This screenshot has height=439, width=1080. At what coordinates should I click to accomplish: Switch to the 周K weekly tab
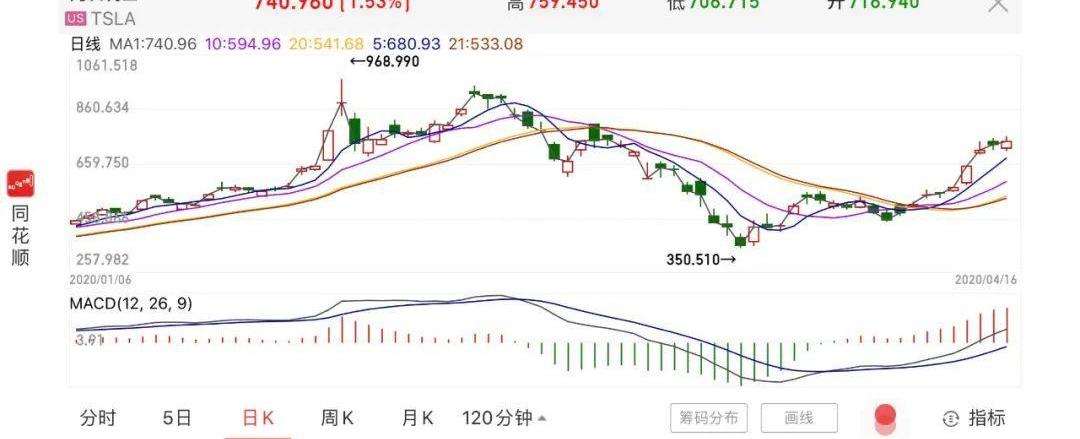pyautogui.click(x=337, y=418)
